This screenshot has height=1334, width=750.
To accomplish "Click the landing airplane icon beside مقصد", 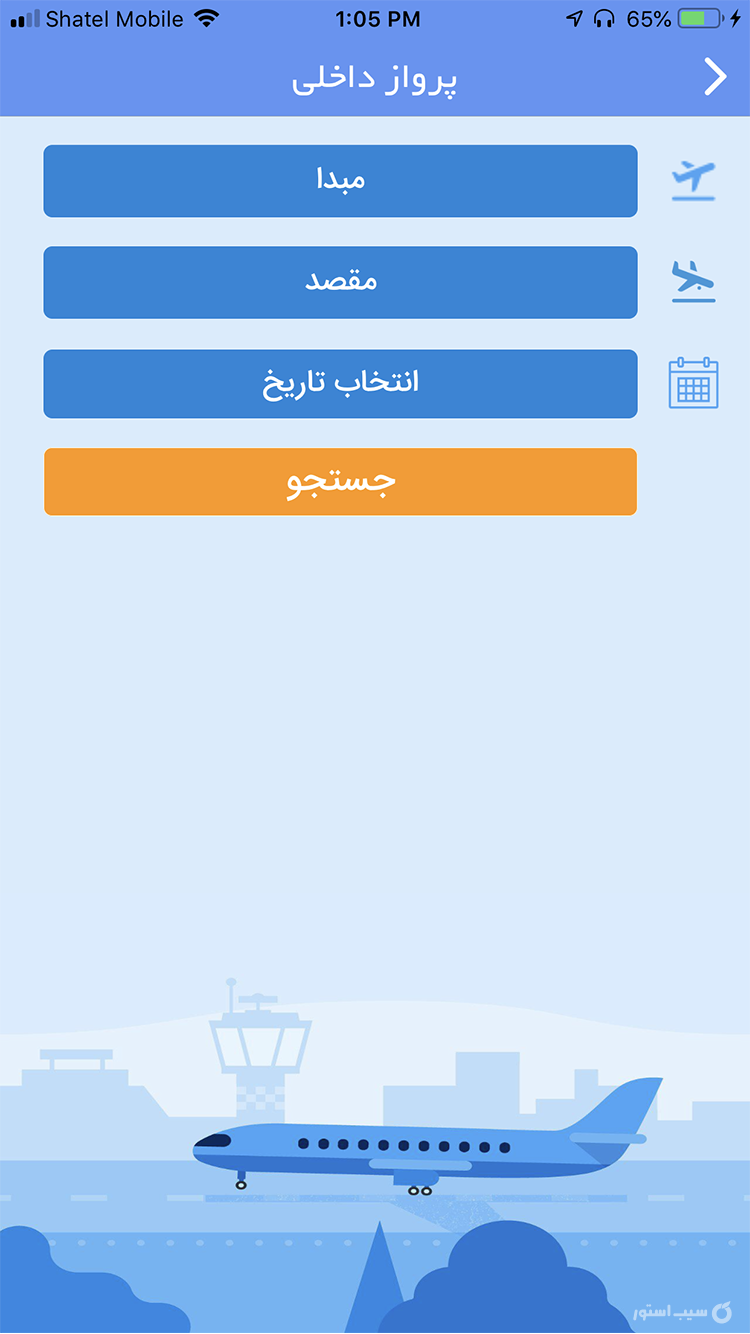I will (693, 282).
